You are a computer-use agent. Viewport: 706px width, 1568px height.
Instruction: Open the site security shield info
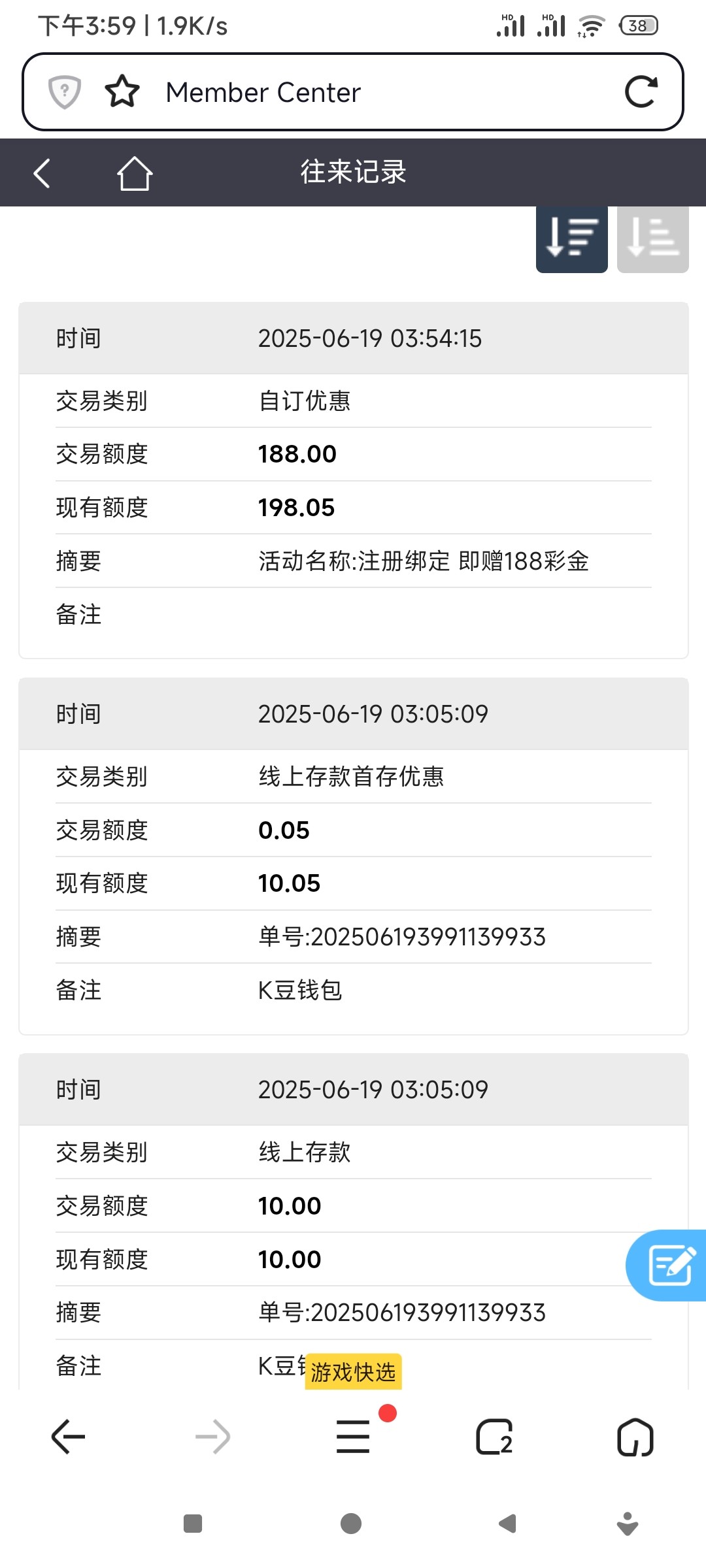pos(65,92)
